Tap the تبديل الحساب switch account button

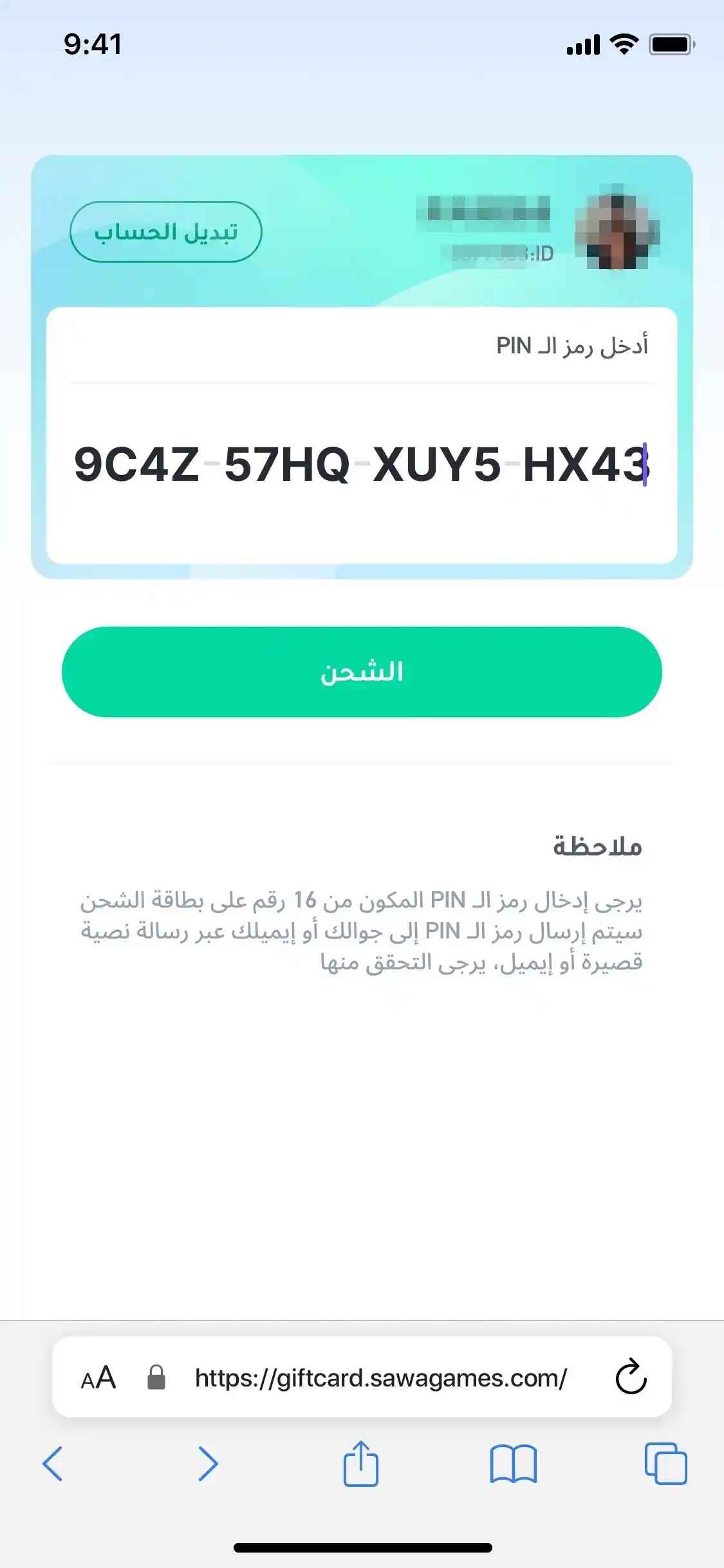(166, 232)
